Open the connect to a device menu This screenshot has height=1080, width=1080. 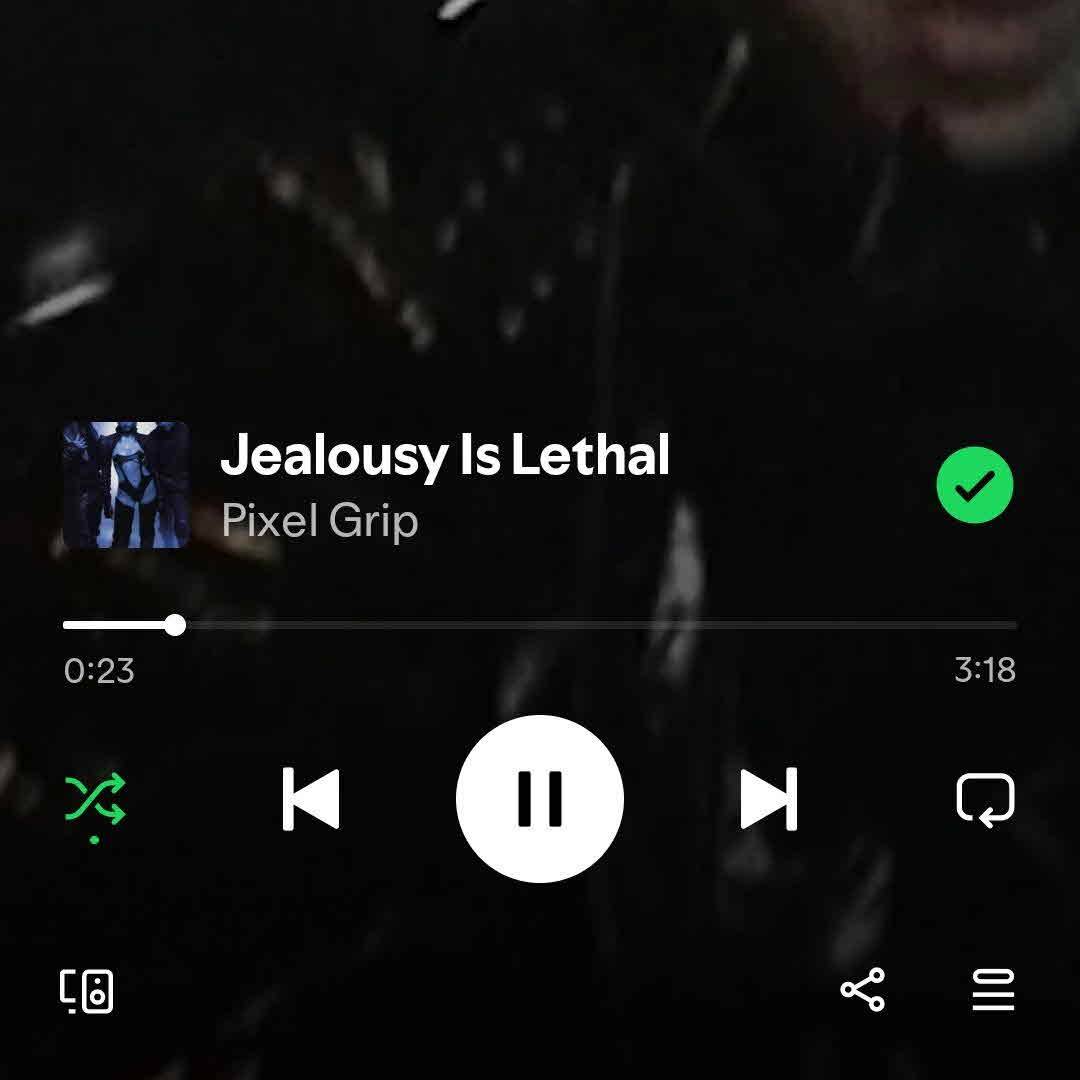pyautogui.click(x=86, y=991)
